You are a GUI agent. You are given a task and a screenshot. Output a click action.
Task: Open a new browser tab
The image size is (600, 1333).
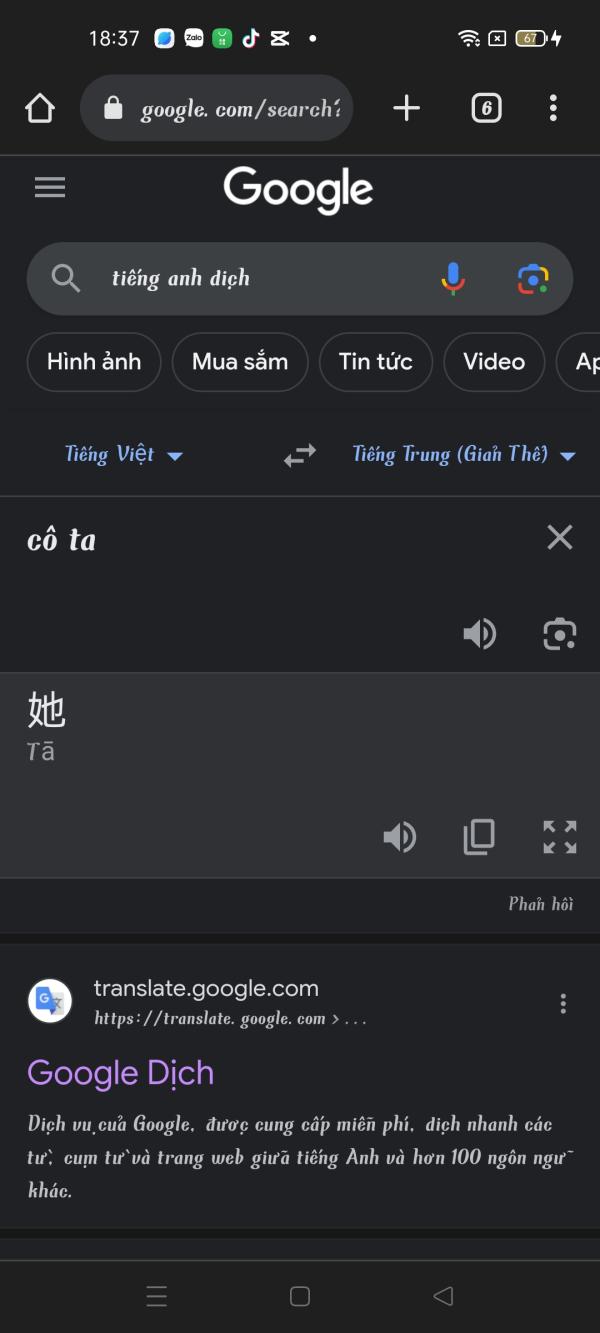(406, 108)
